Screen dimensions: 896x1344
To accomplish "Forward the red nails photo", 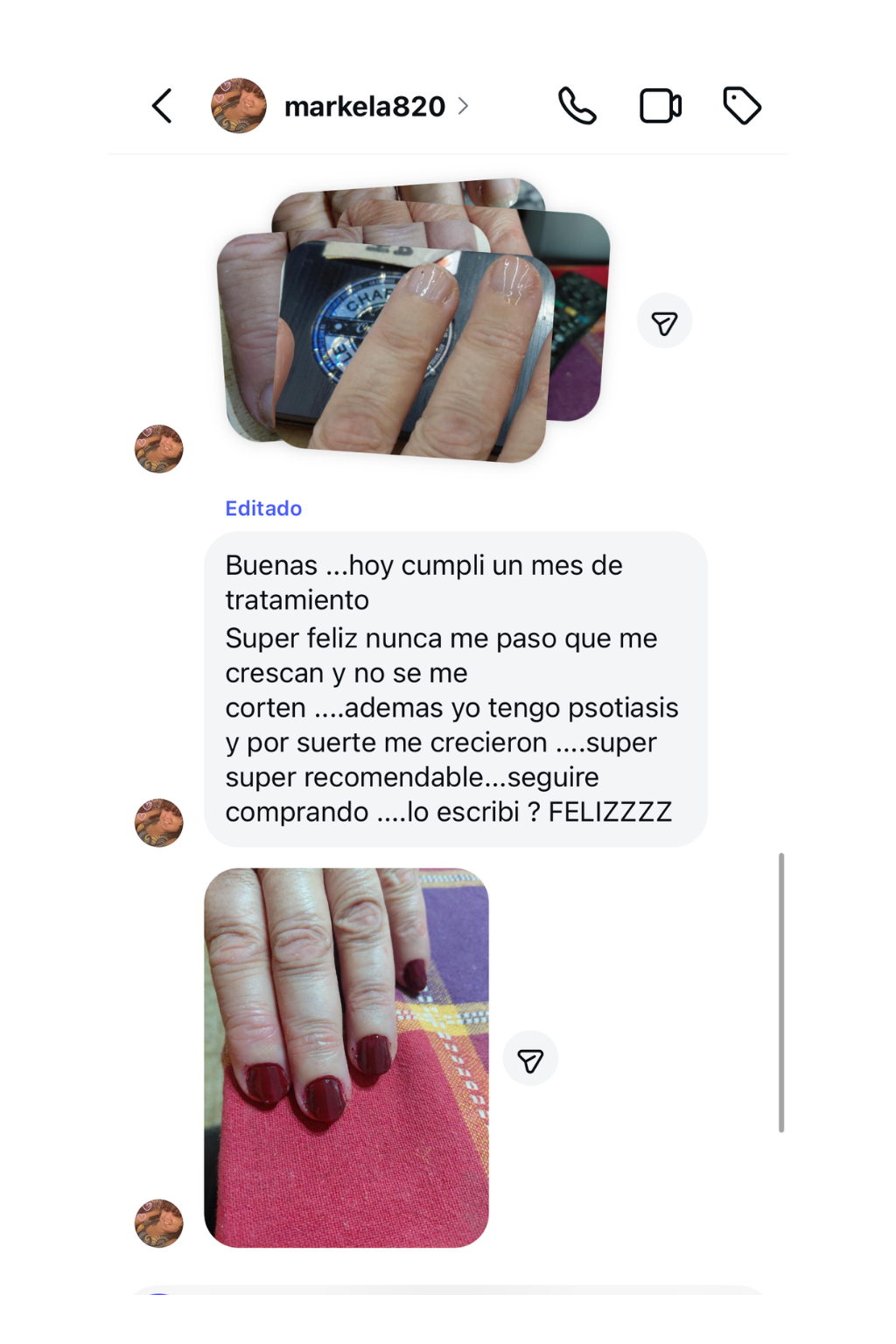I will (x=530, y=1059).
